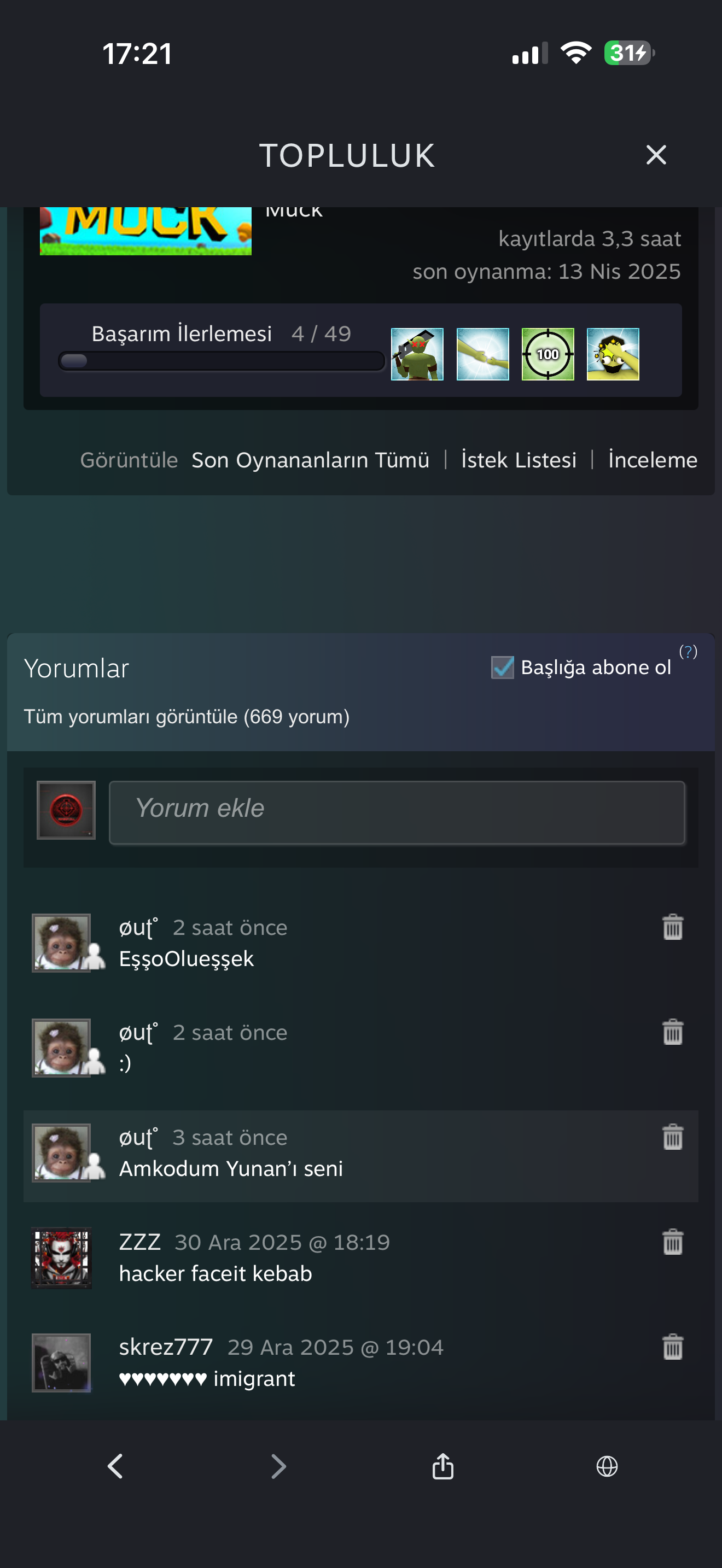Share this page
Image resolution: width=722 pixels, height=1568 pixels.
pos(442,1466)
